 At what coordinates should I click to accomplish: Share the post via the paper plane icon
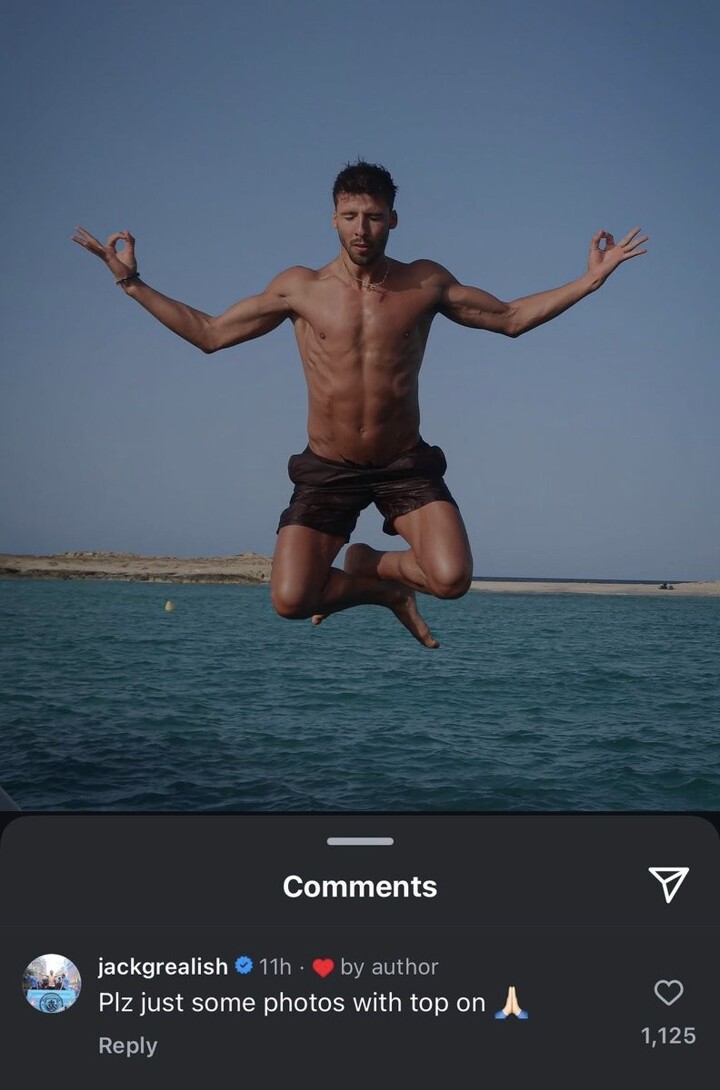pos(668,884)
